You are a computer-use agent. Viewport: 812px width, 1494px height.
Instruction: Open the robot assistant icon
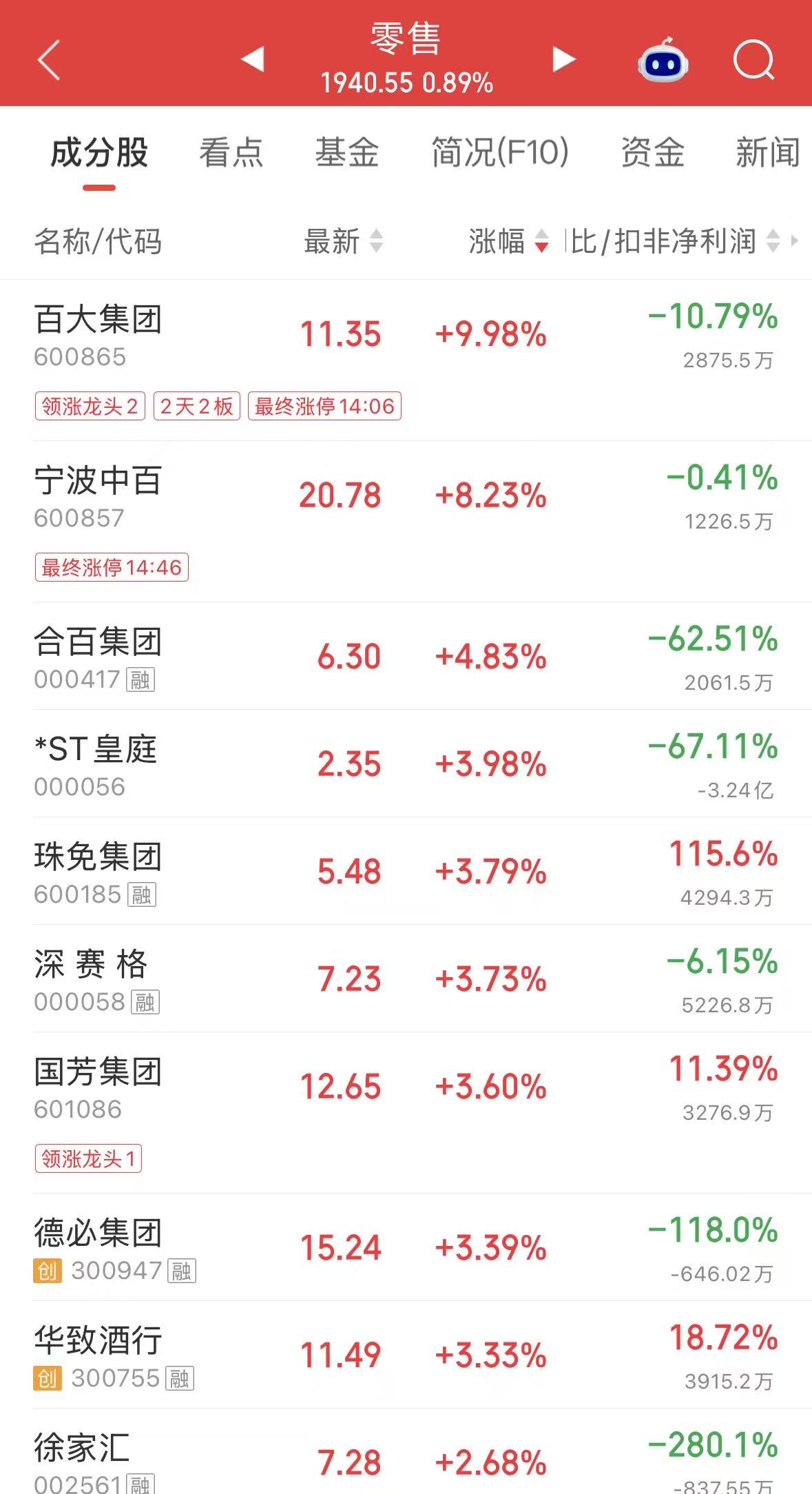pos(663,61)
